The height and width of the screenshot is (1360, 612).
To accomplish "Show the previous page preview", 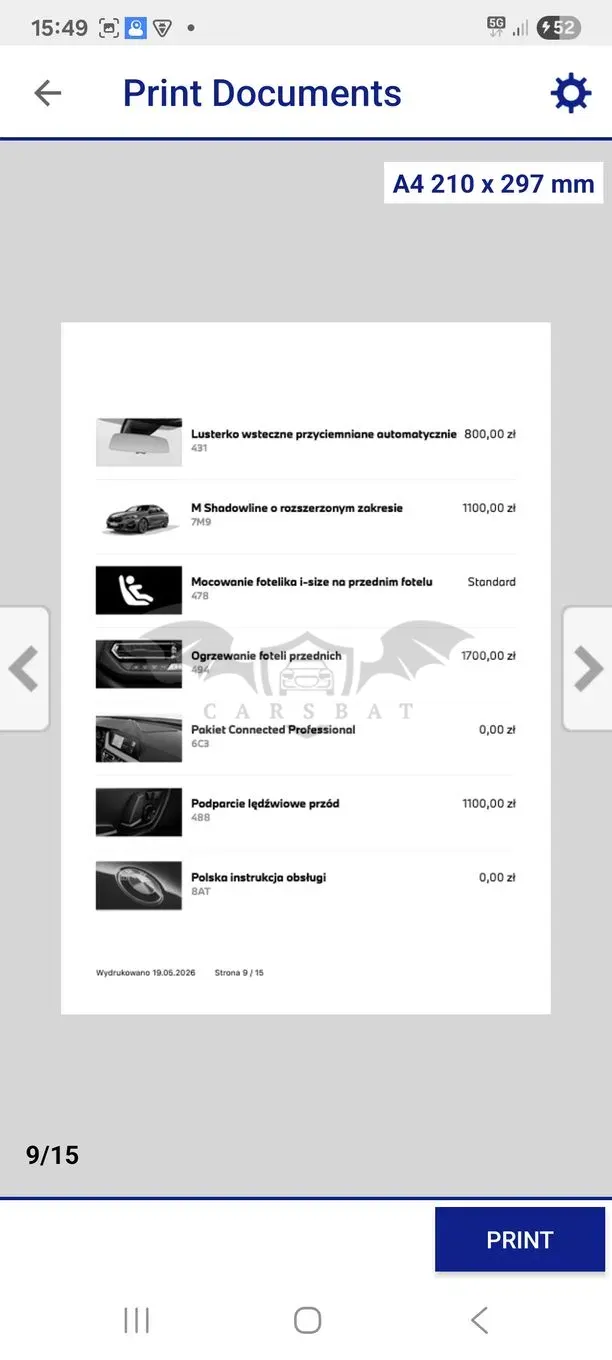I will click(24, 669).
